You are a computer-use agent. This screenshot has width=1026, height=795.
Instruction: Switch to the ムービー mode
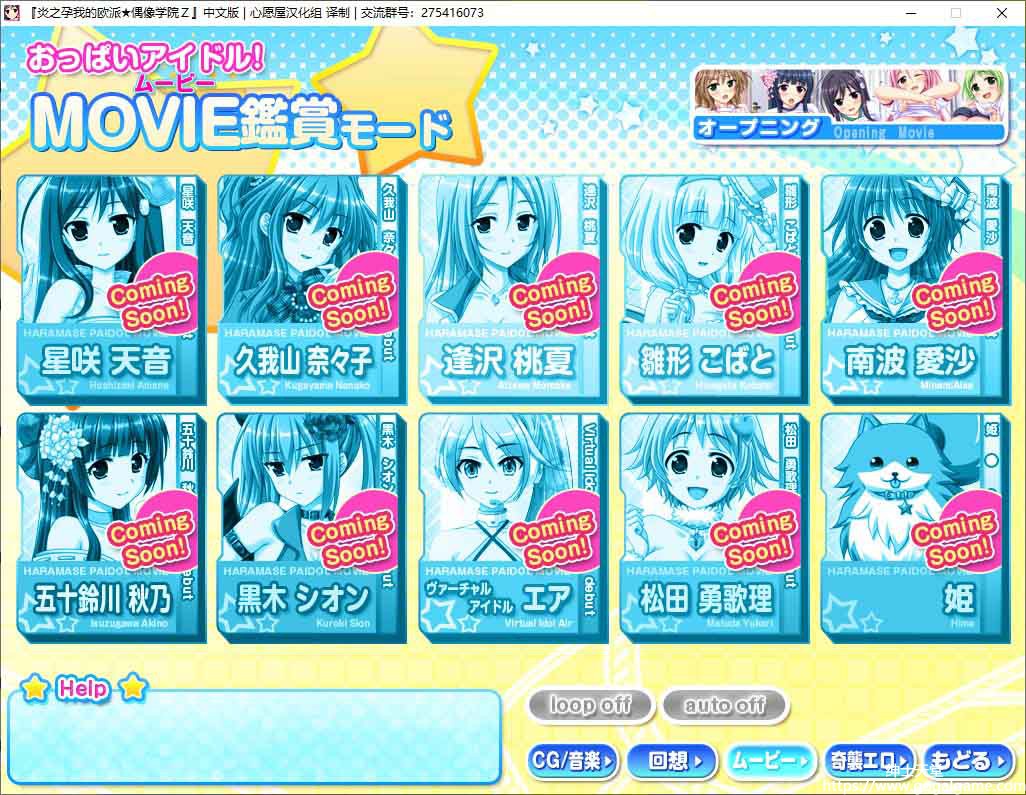[770, 761]
